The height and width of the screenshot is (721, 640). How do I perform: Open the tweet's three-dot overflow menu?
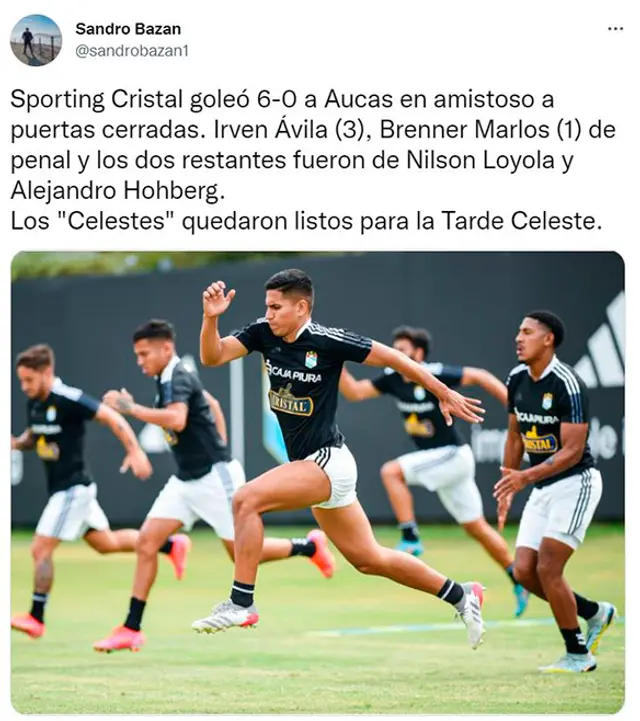pos(615,29)
